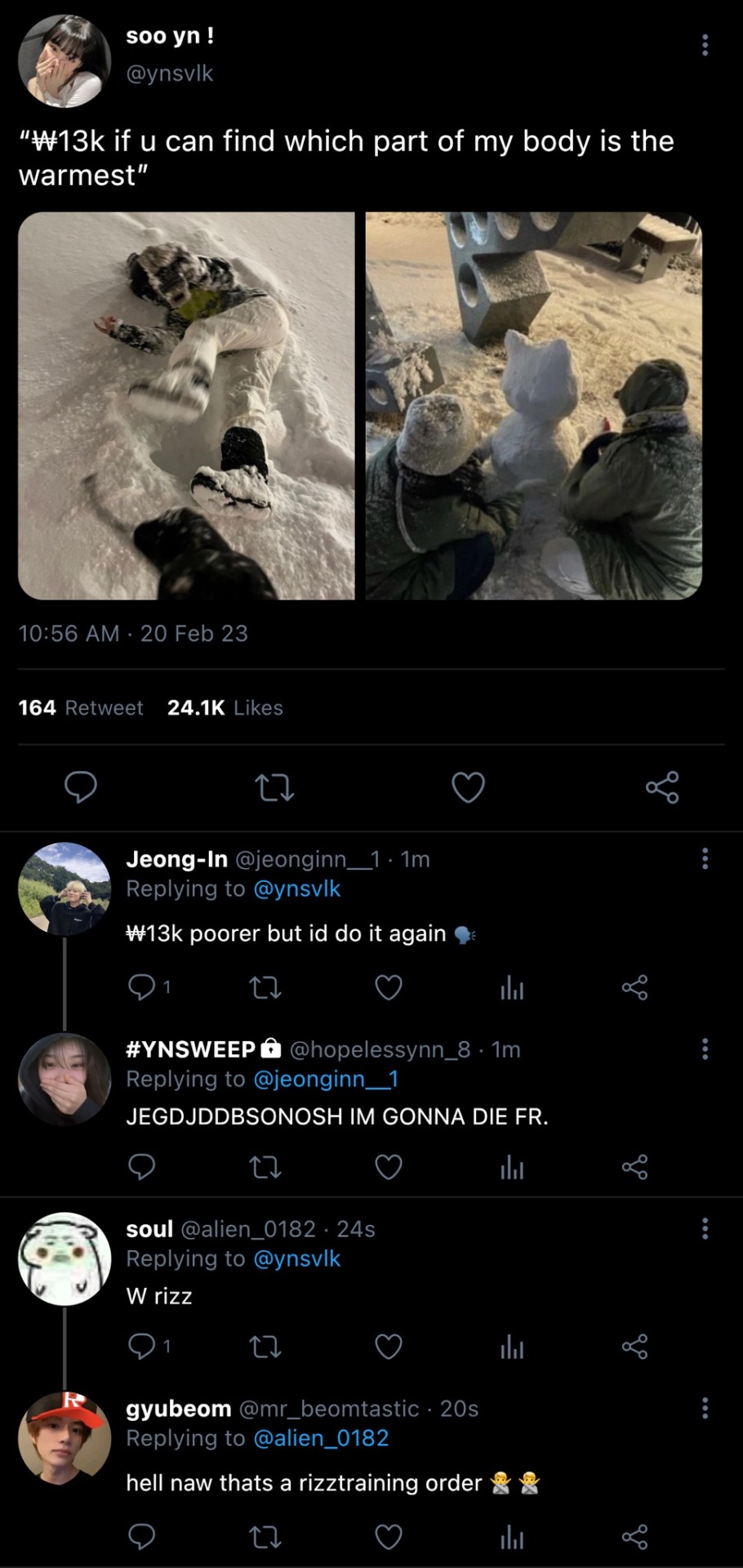743x1568 pixels.
Task: Show the 164 Retweet list
Action: (81, 708)
